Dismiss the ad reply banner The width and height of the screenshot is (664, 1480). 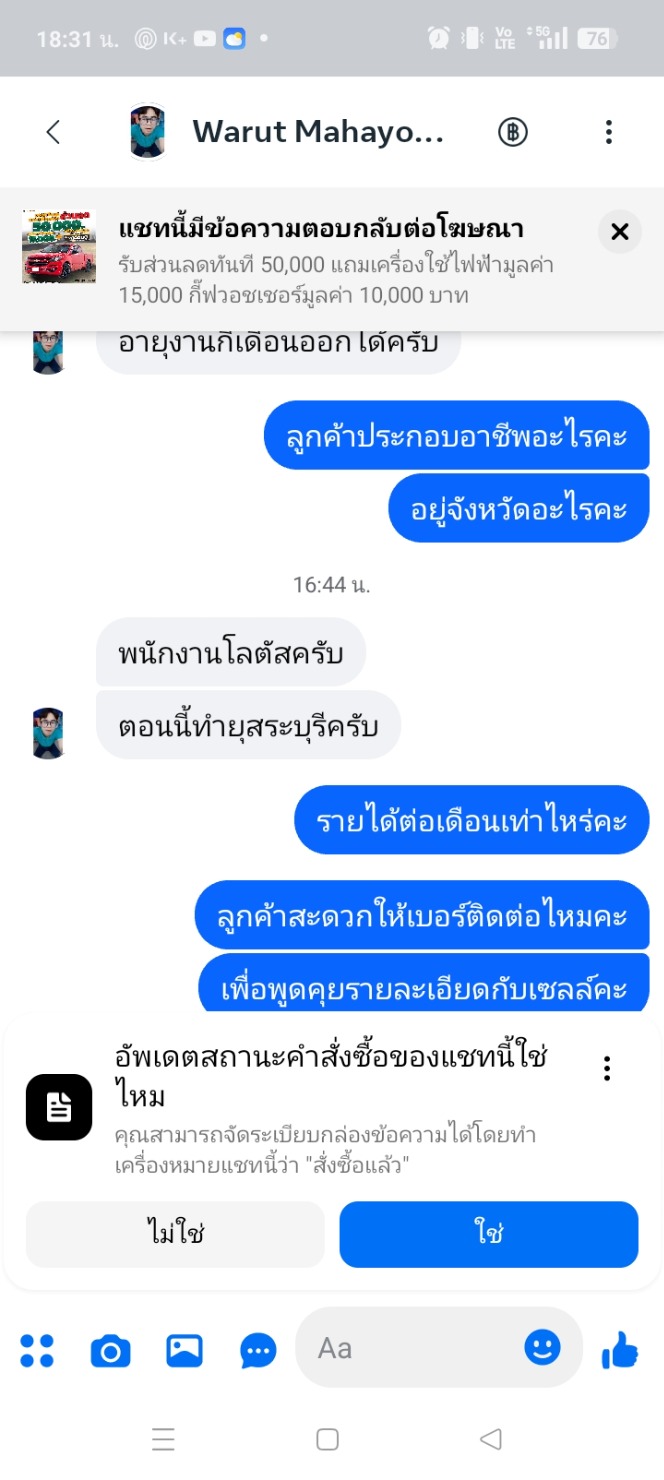620,232
